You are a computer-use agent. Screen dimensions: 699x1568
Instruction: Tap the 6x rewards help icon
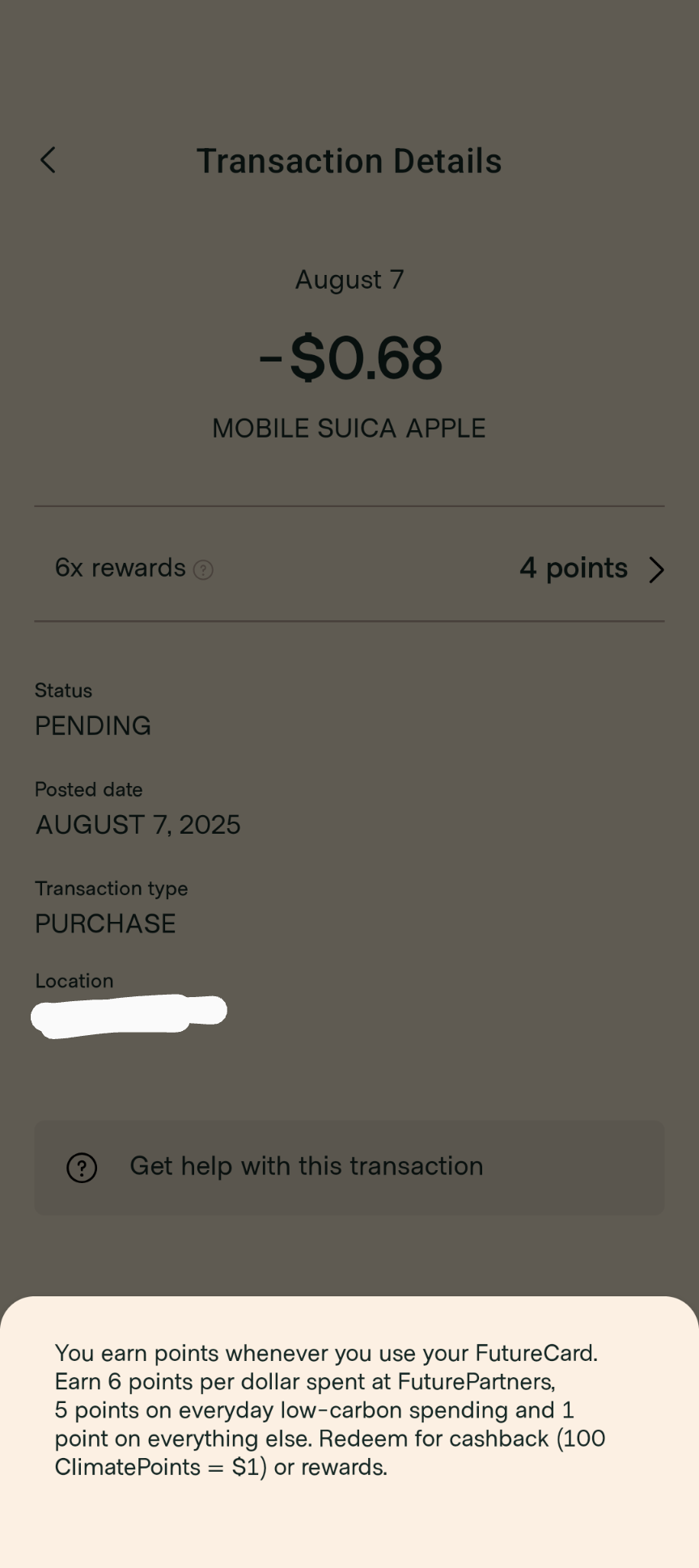[x=203, y=570]
